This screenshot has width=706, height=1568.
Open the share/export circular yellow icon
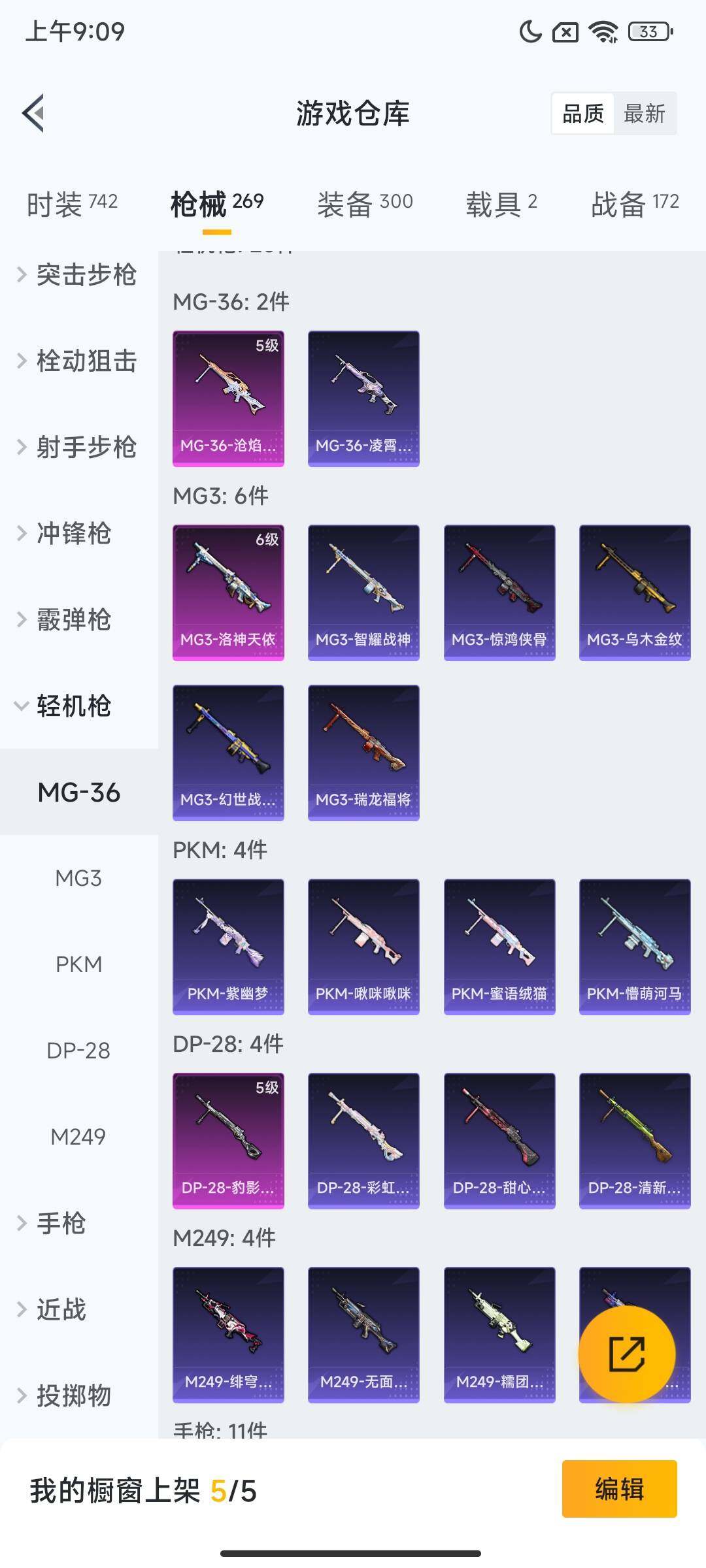click(628, 1352)
